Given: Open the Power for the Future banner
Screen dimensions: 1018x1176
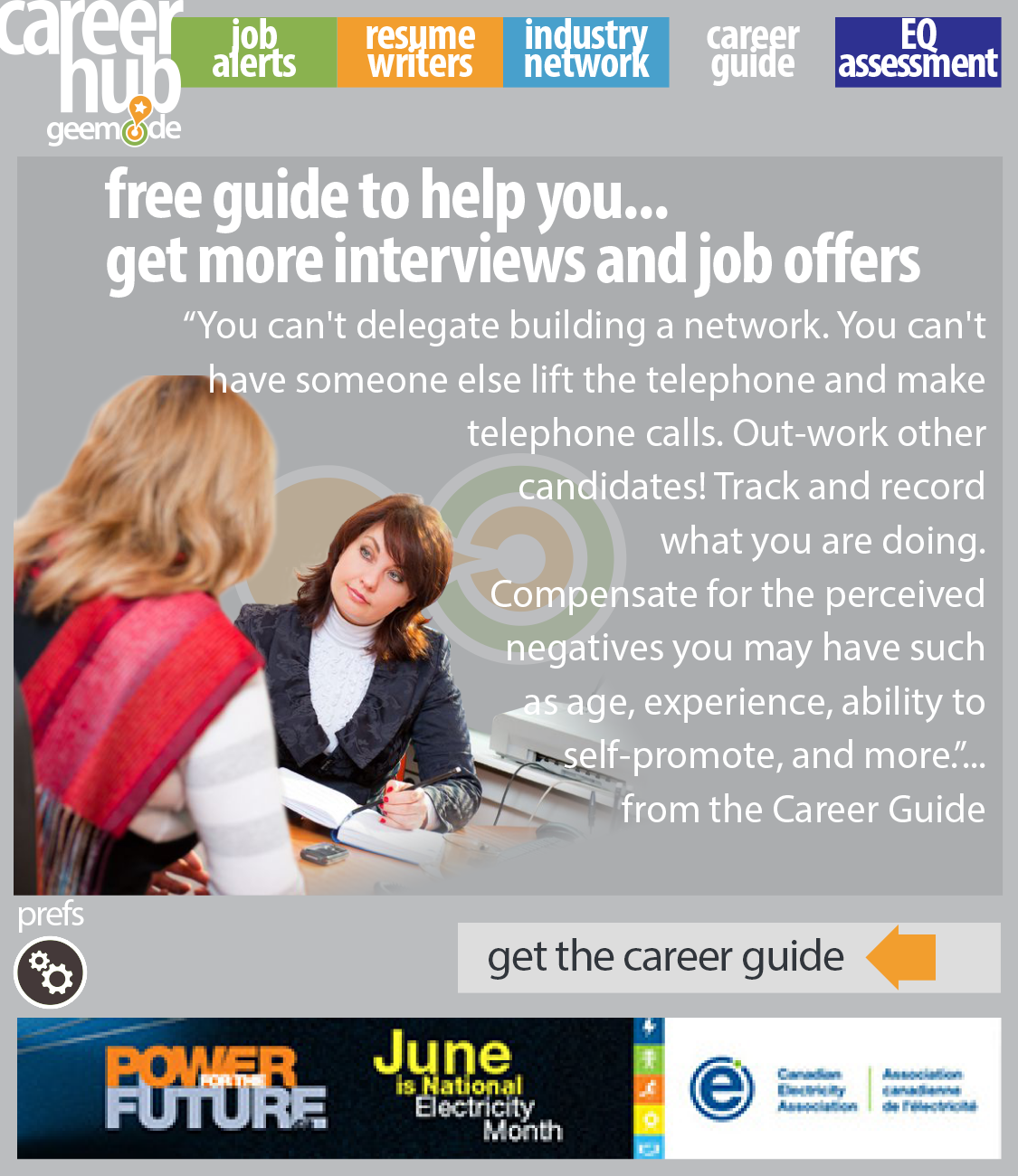Looking at the screenshot, I should pyautogui.click(x=509, y=1088).
